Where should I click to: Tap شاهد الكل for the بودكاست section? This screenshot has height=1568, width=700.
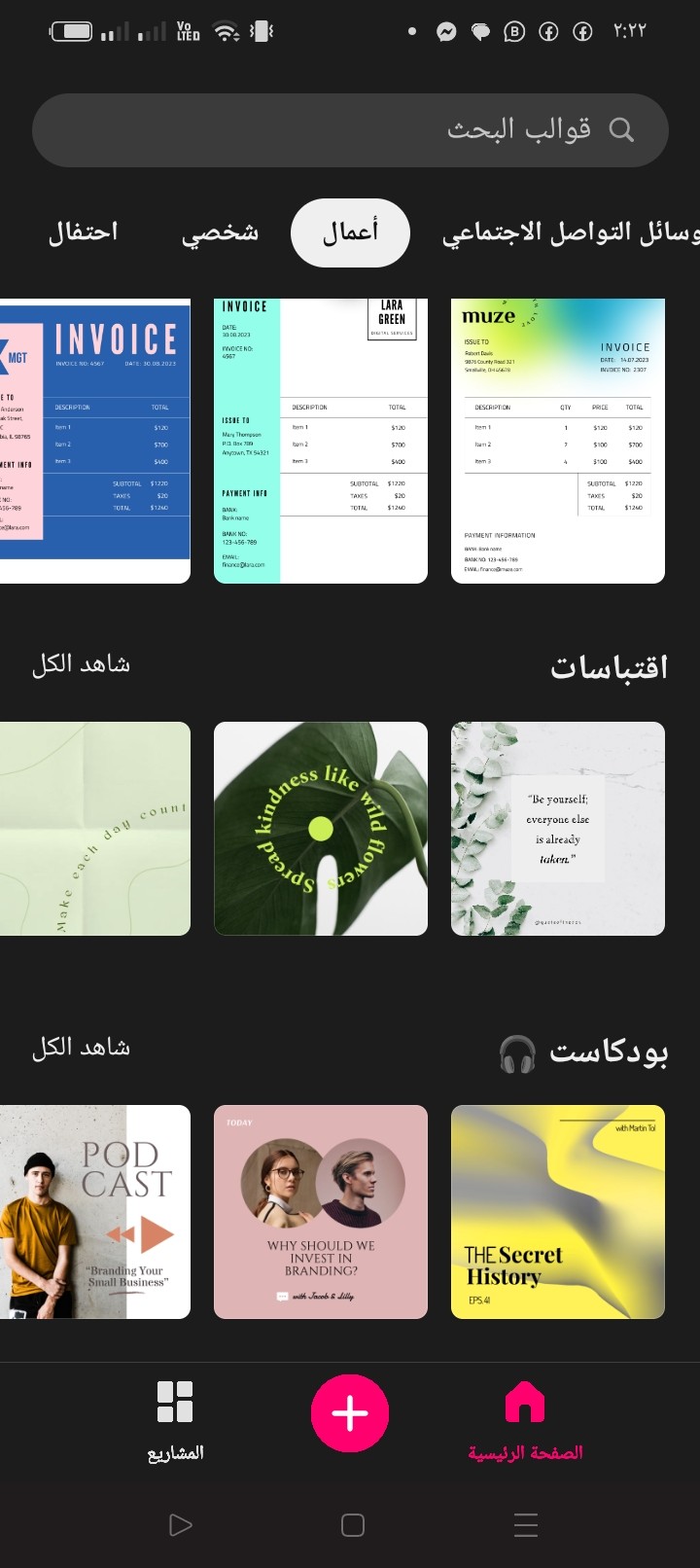(x=81, y=1048)
